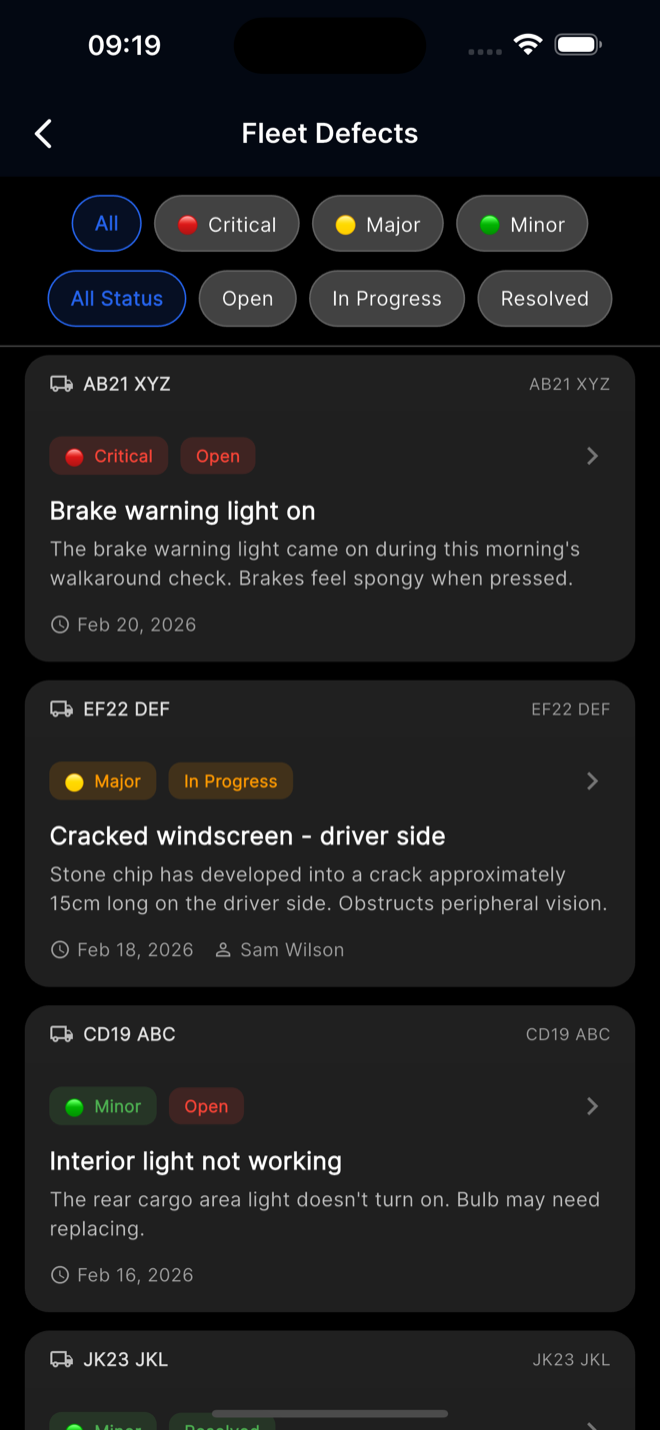
Task: Open the JK23 JKL defect card
Action: click(330, 1380)
